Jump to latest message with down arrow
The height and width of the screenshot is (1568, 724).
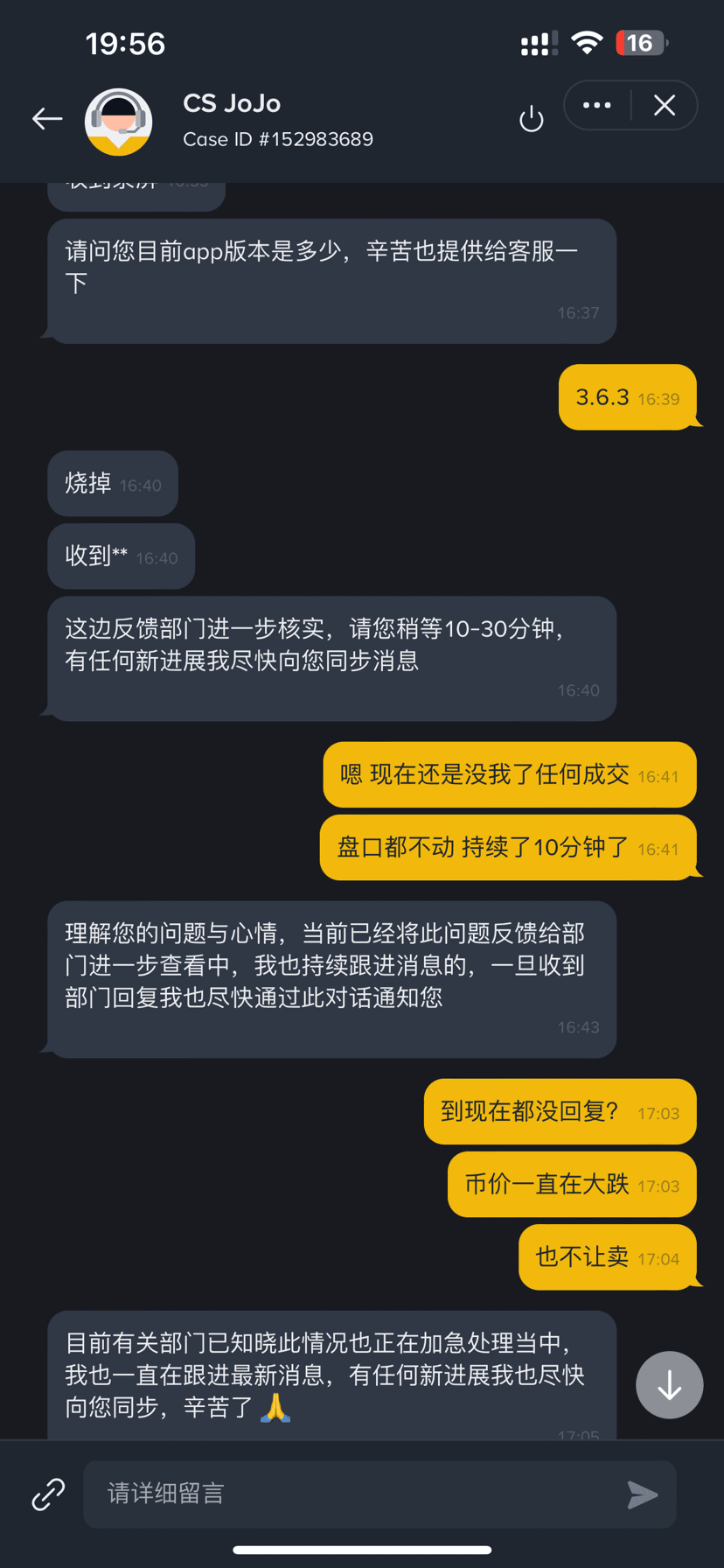point(669,1385)
